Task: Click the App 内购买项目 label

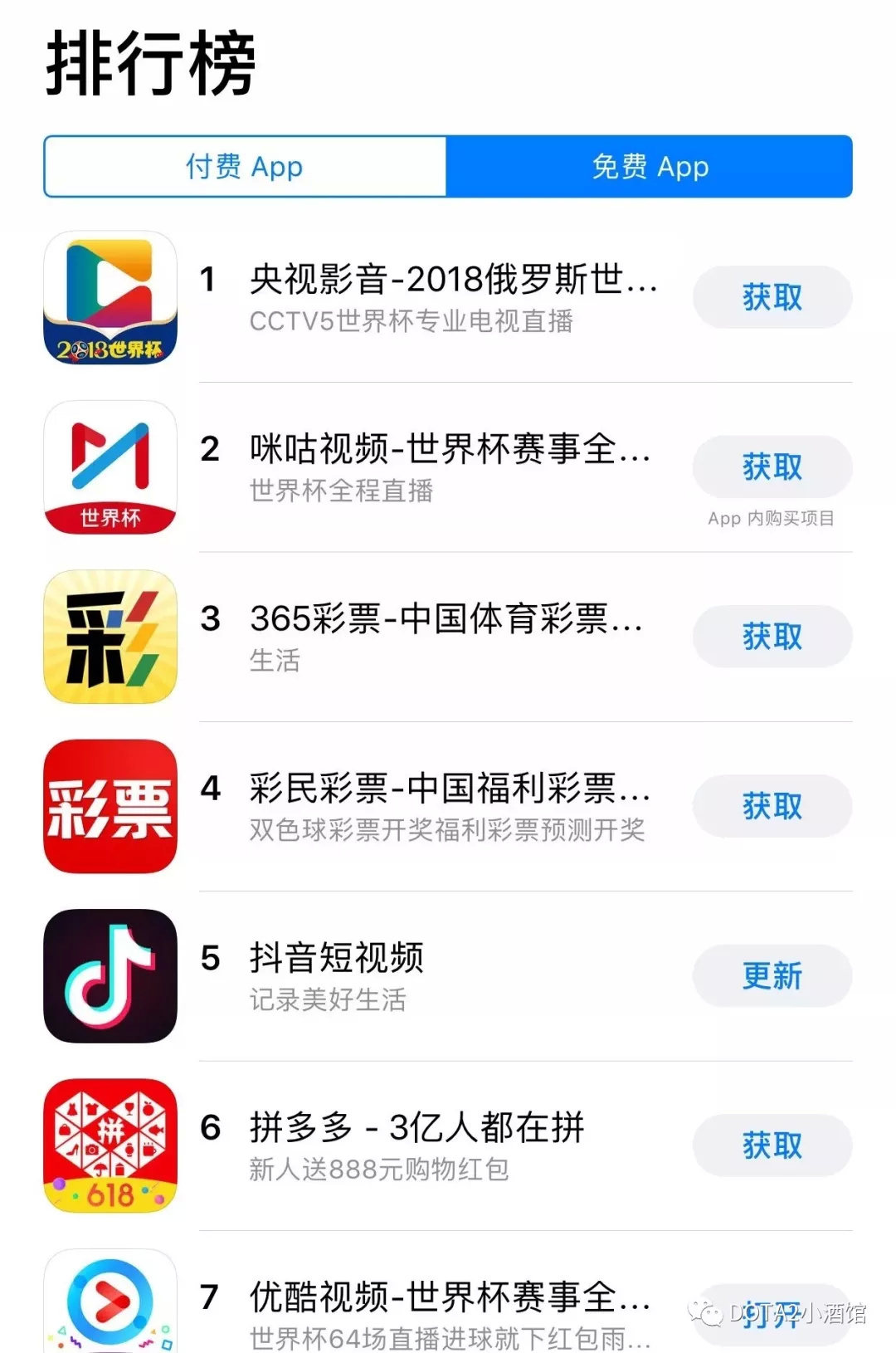Action: [771, 518]
